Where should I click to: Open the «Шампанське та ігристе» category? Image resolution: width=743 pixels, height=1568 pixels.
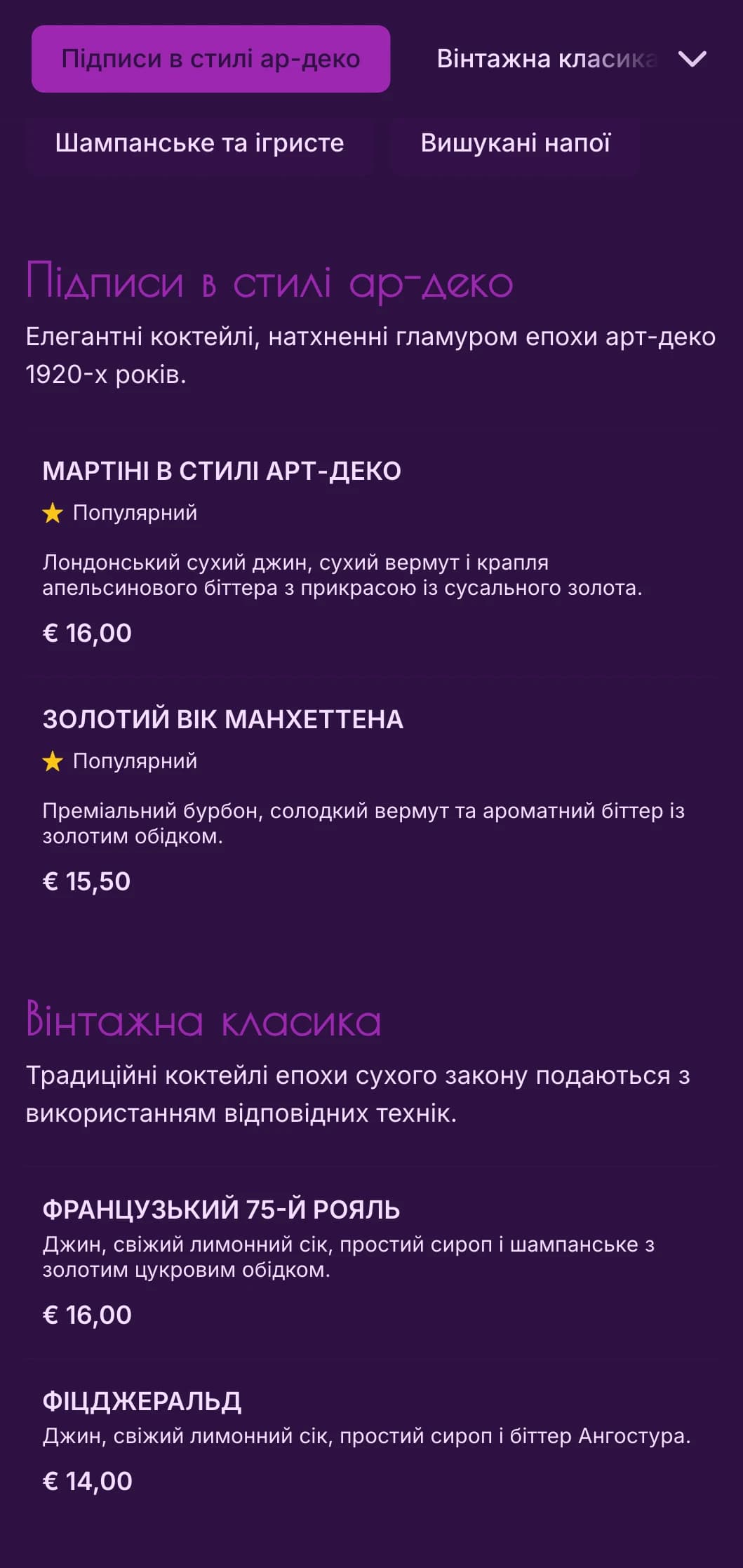[x=199, y=143]
